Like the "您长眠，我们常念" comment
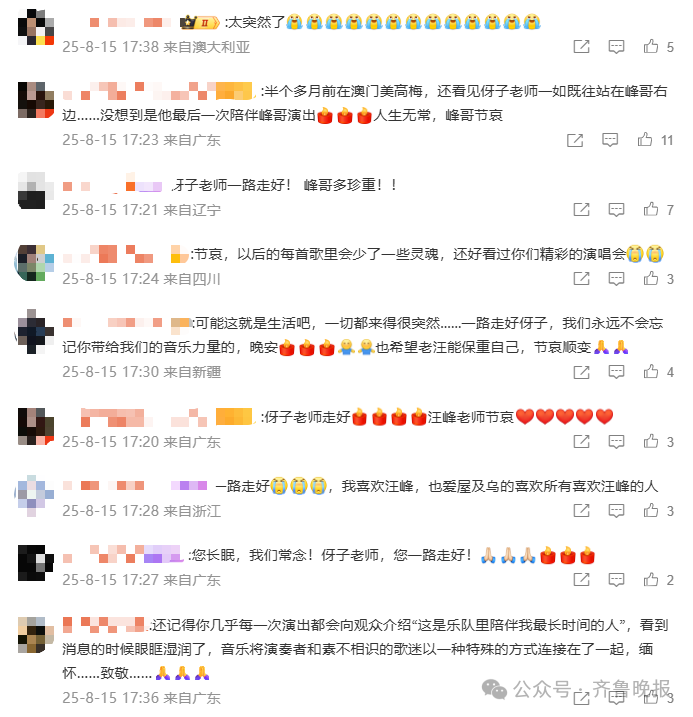 651,580
